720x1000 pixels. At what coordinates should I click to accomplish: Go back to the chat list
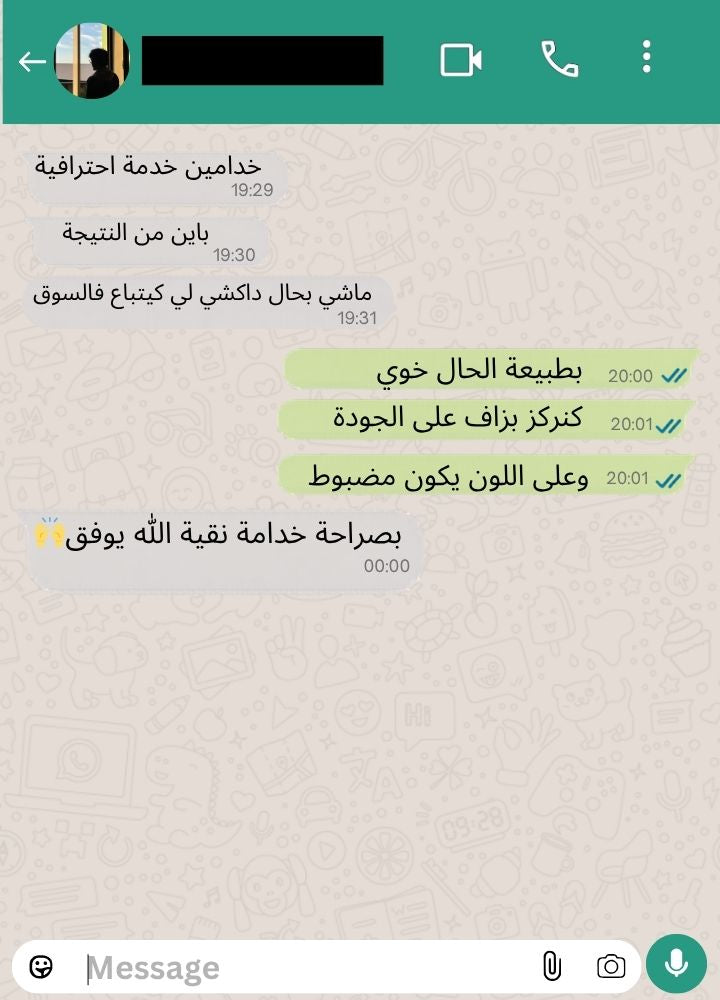click(x=32, y=62)
